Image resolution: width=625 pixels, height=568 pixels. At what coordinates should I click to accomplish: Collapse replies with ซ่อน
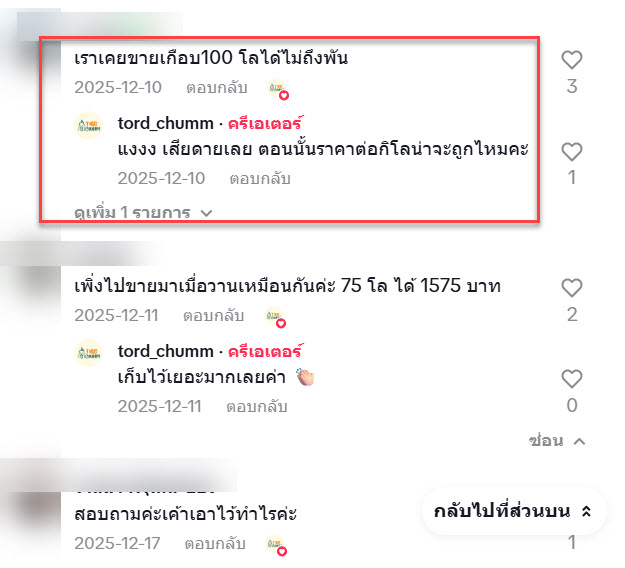[556, 440]
